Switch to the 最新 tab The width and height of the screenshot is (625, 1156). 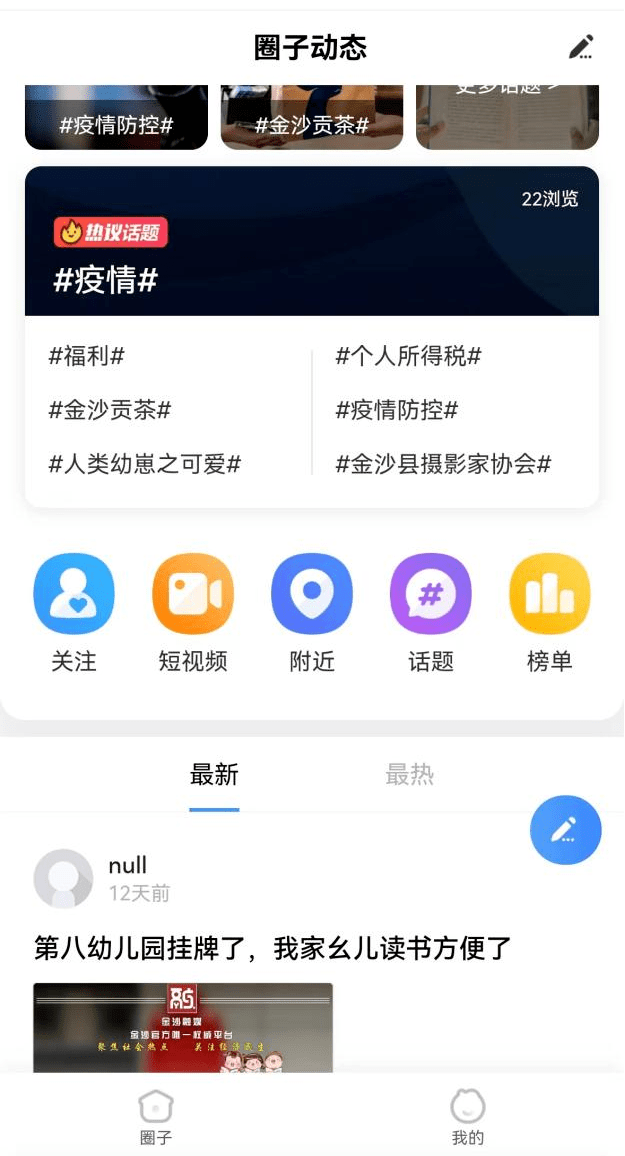pos(214,775)
